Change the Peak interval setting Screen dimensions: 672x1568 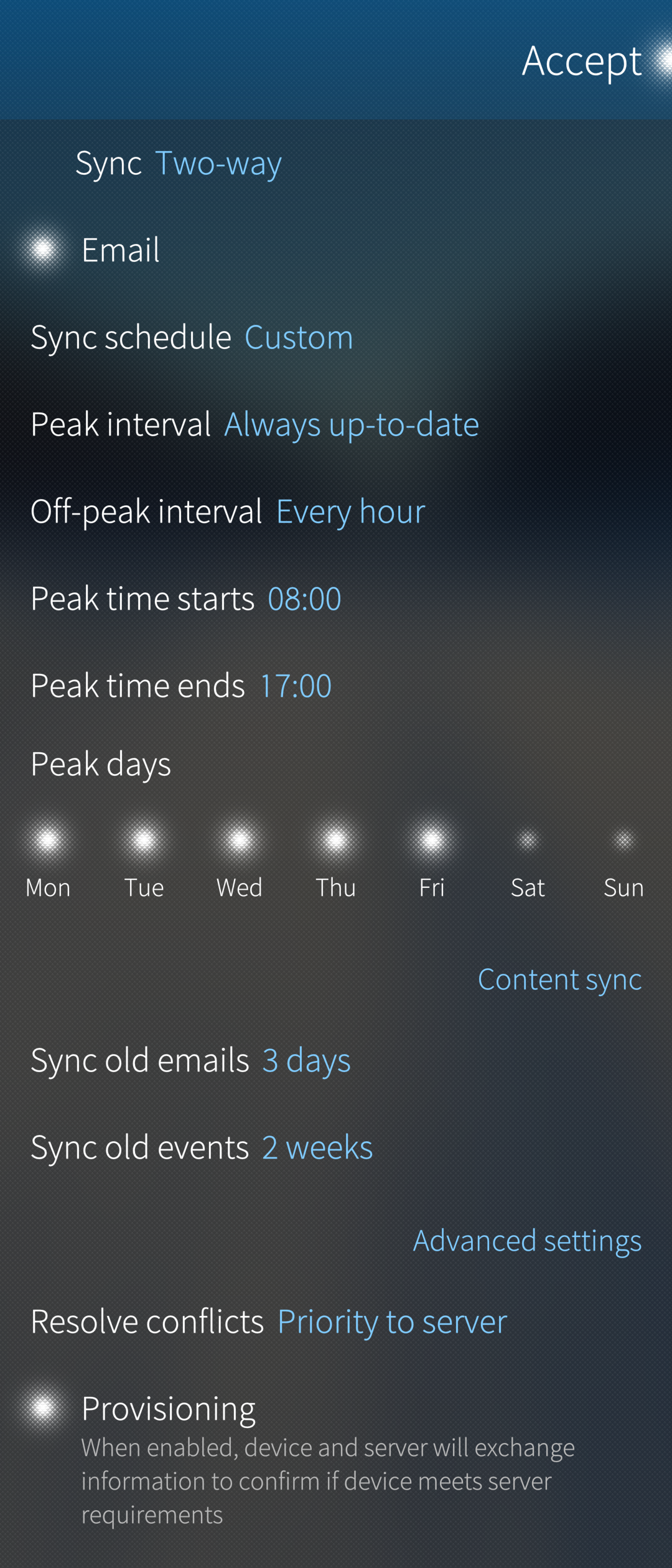254,425
